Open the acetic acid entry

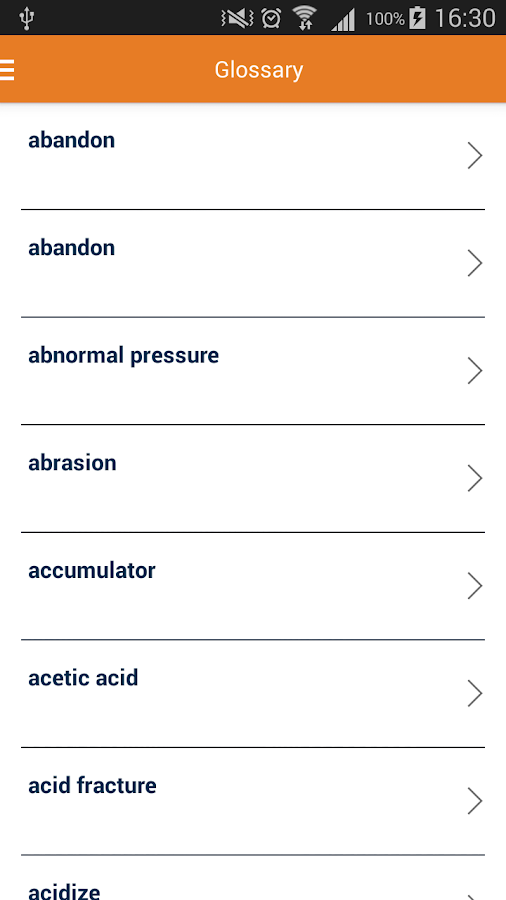(253, 693)
